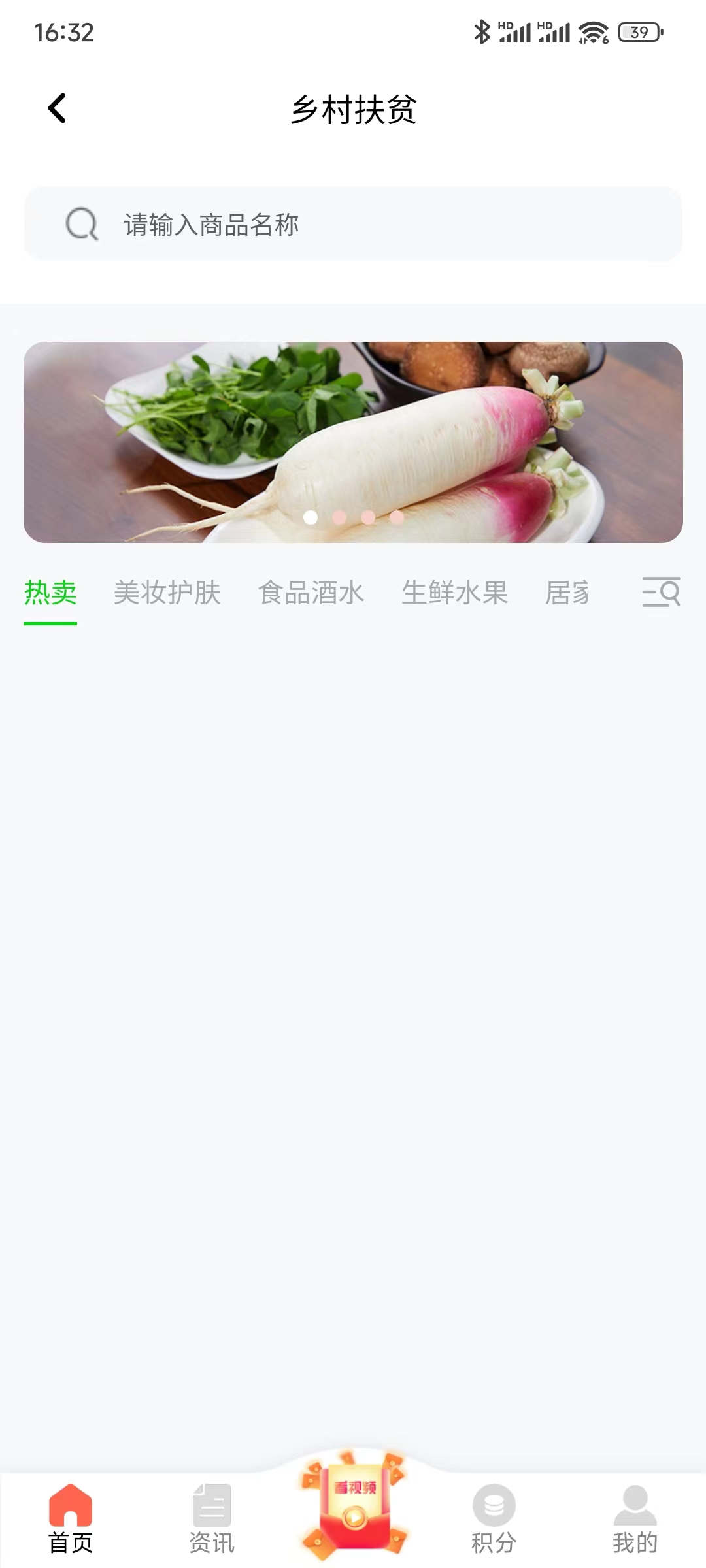This screenshot has height=1568, width=706.
Task: Switch to the 美妆护肤 tab
Action: click(167, 592)
